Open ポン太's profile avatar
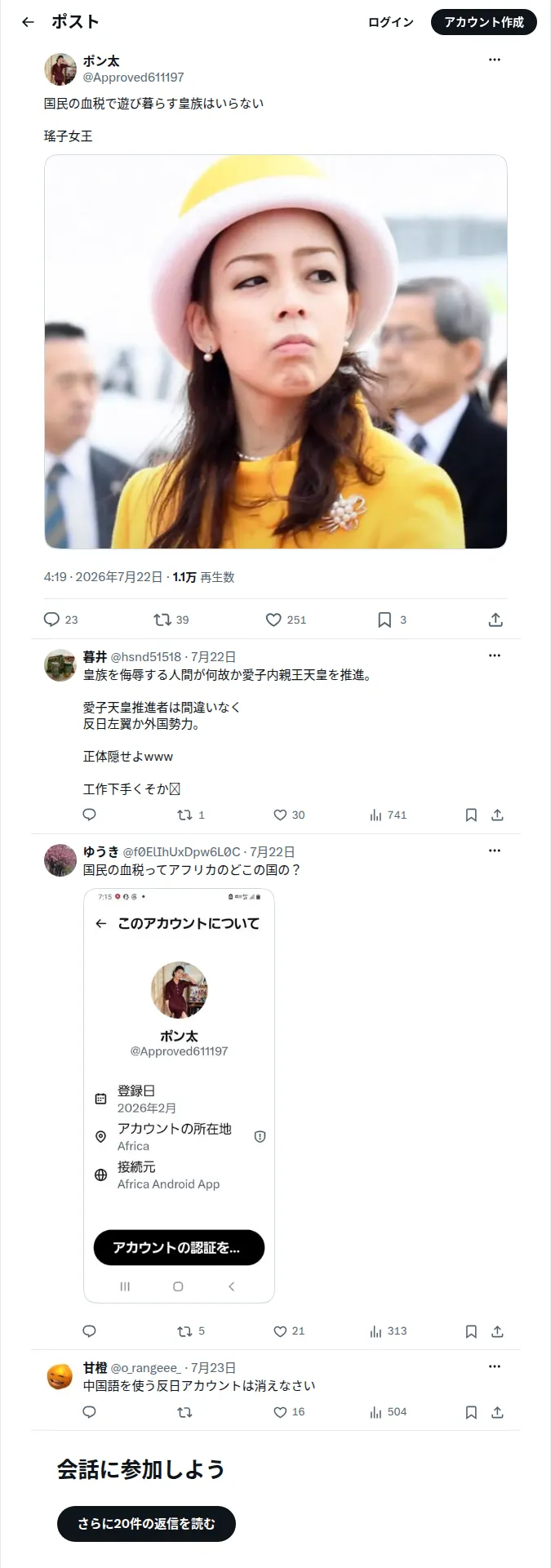 [x=60, y=69]
